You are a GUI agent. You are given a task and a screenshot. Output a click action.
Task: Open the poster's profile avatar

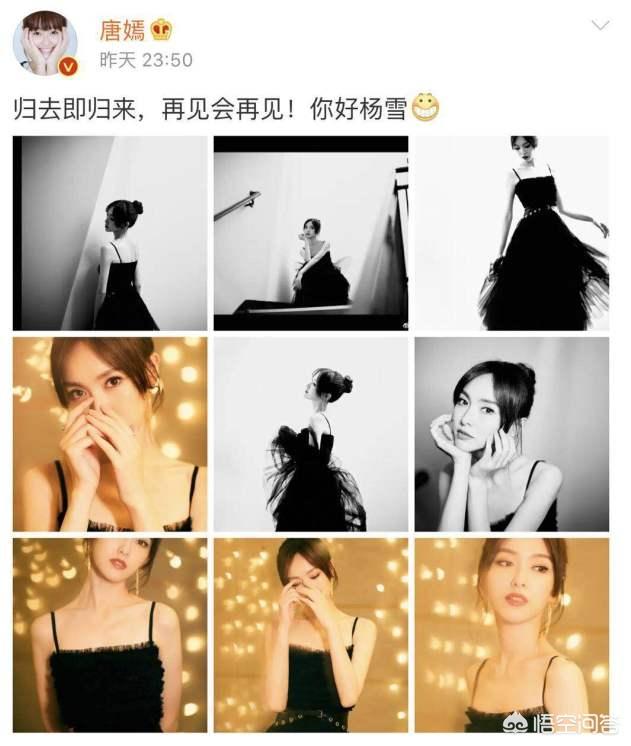point(45,45)
